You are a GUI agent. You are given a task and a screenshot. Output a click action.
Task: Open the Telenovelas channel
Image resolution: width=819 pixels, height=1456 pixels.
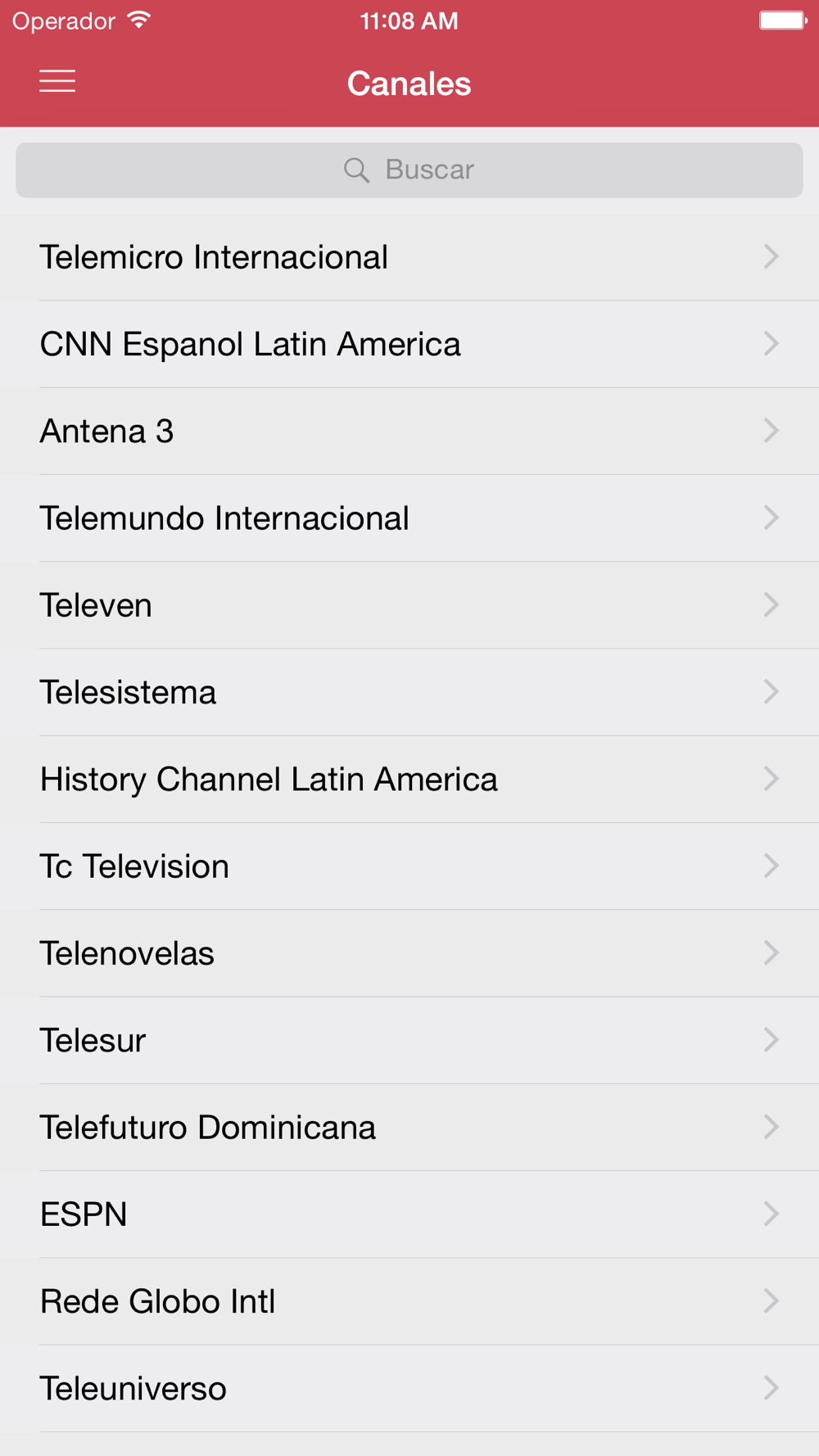pyautogui.click(x=409, y=953)
